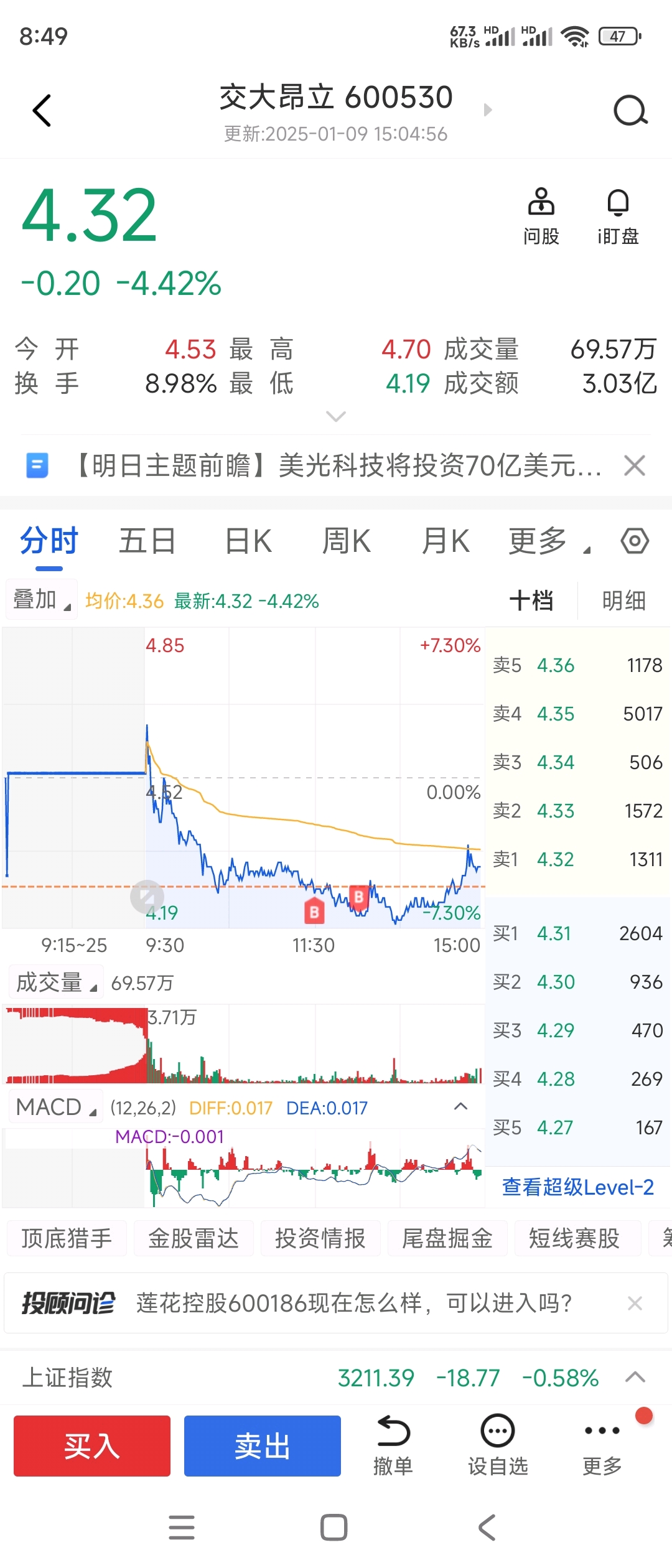The height and width of the screenshot is (1568, 672).
Task: Go back using the top-left arrow
Action: pyautogui.click(x=42, y=111)
